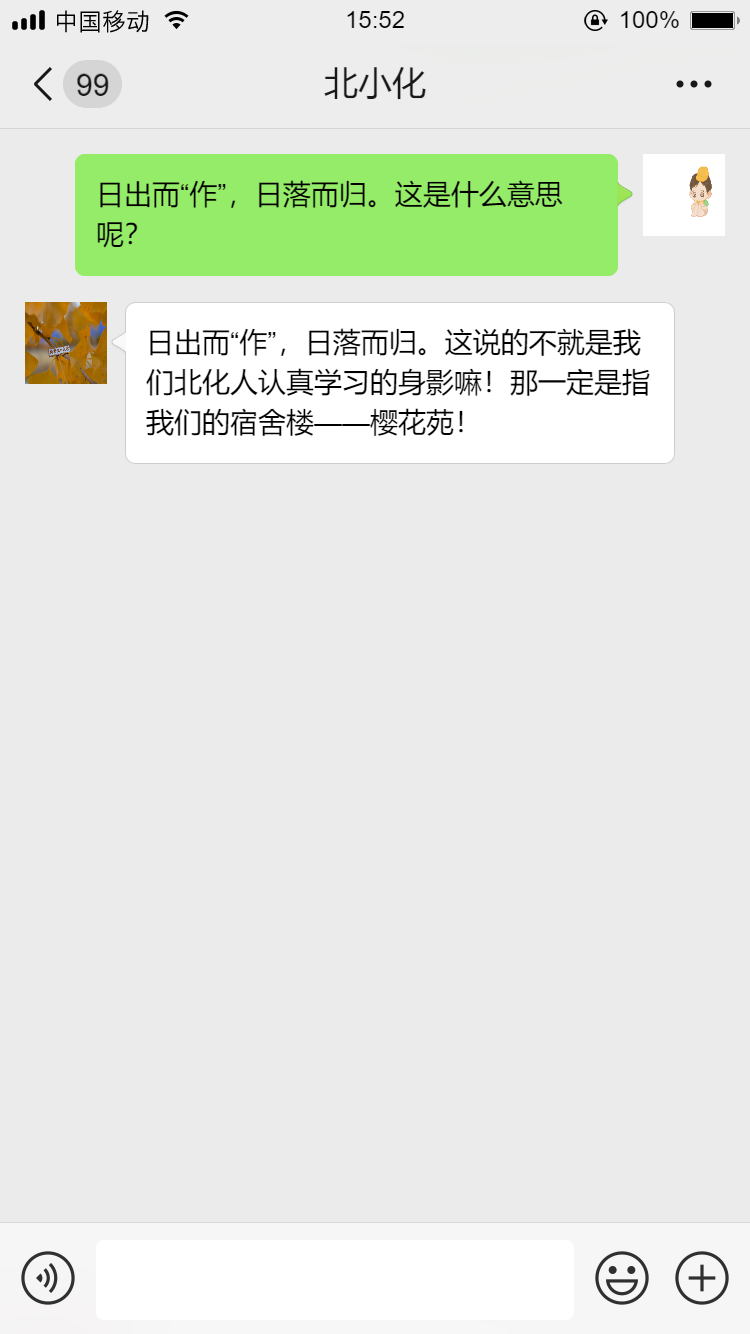View 北小化's profile avatar

coord(66,343)
